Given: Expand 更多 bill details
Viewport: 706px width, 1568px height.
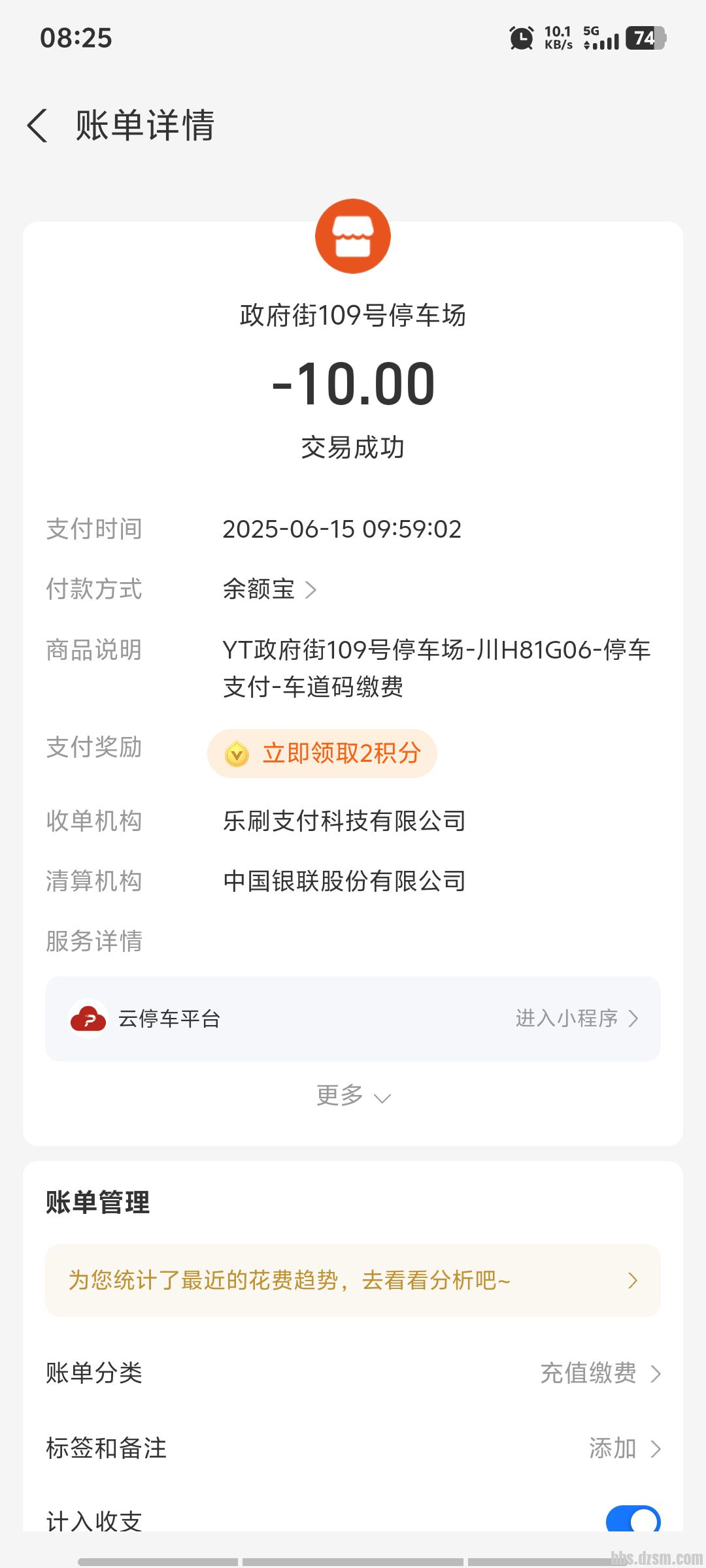Looking at the screenshot, I should coord(353,1096).
